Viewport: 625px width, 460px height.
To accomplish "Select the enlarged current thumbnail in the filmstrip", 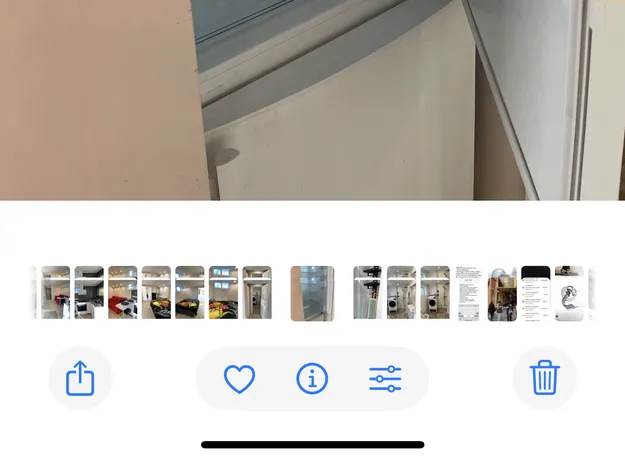I will 312,293.
